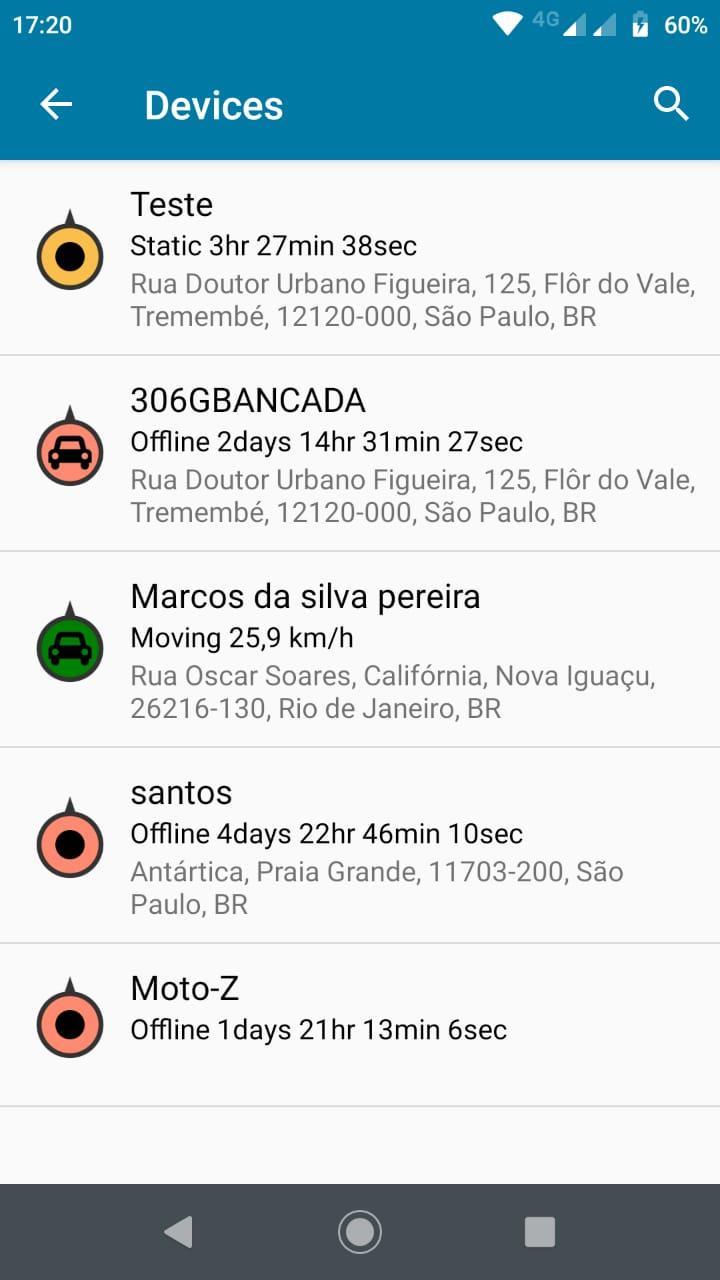Open the system recent apps button
720x1280 pixels.
click(540, 1232)
